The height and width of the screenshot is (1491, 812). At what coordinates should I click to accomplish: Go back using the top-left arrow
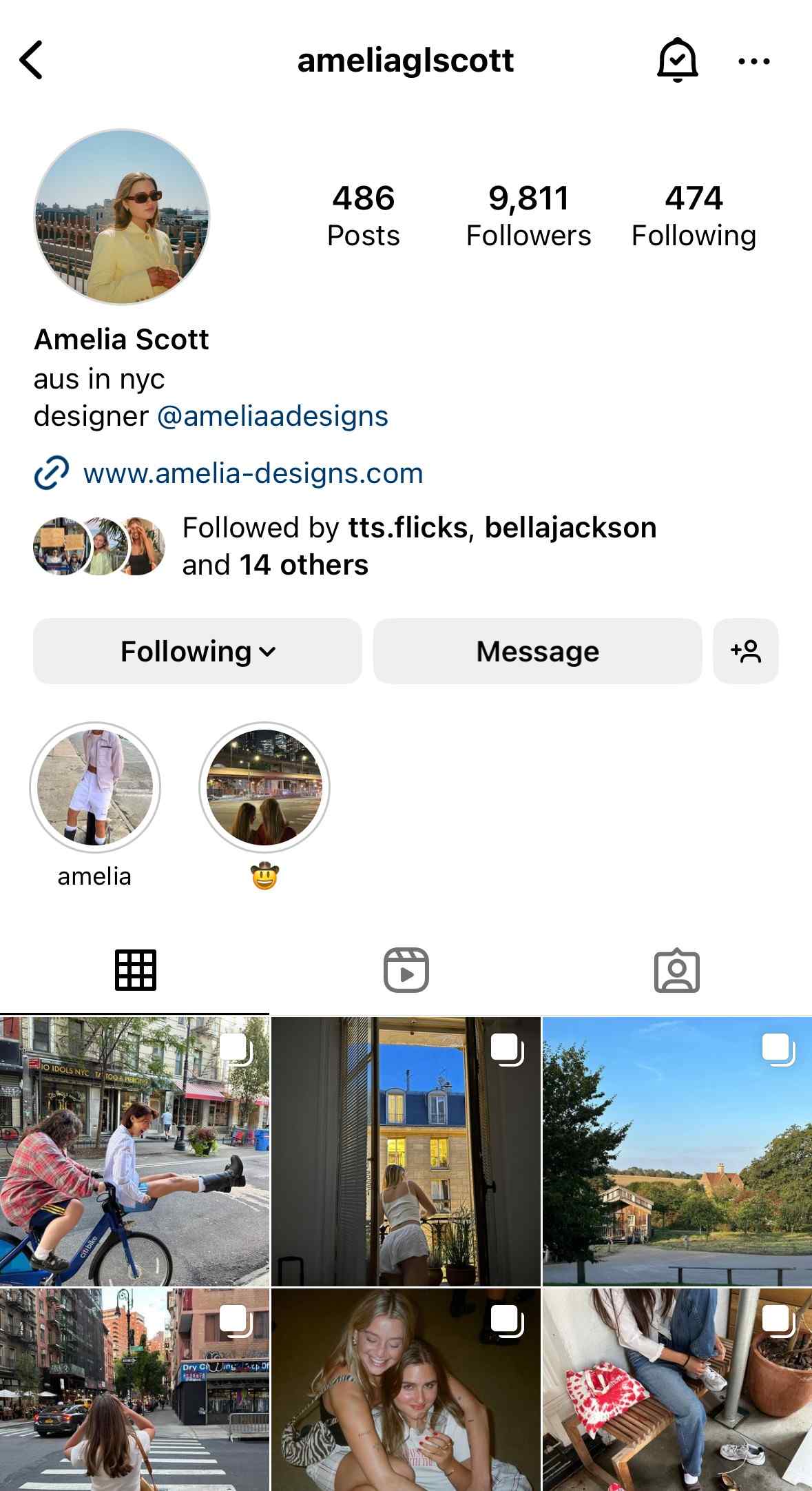tap(32, 61)
